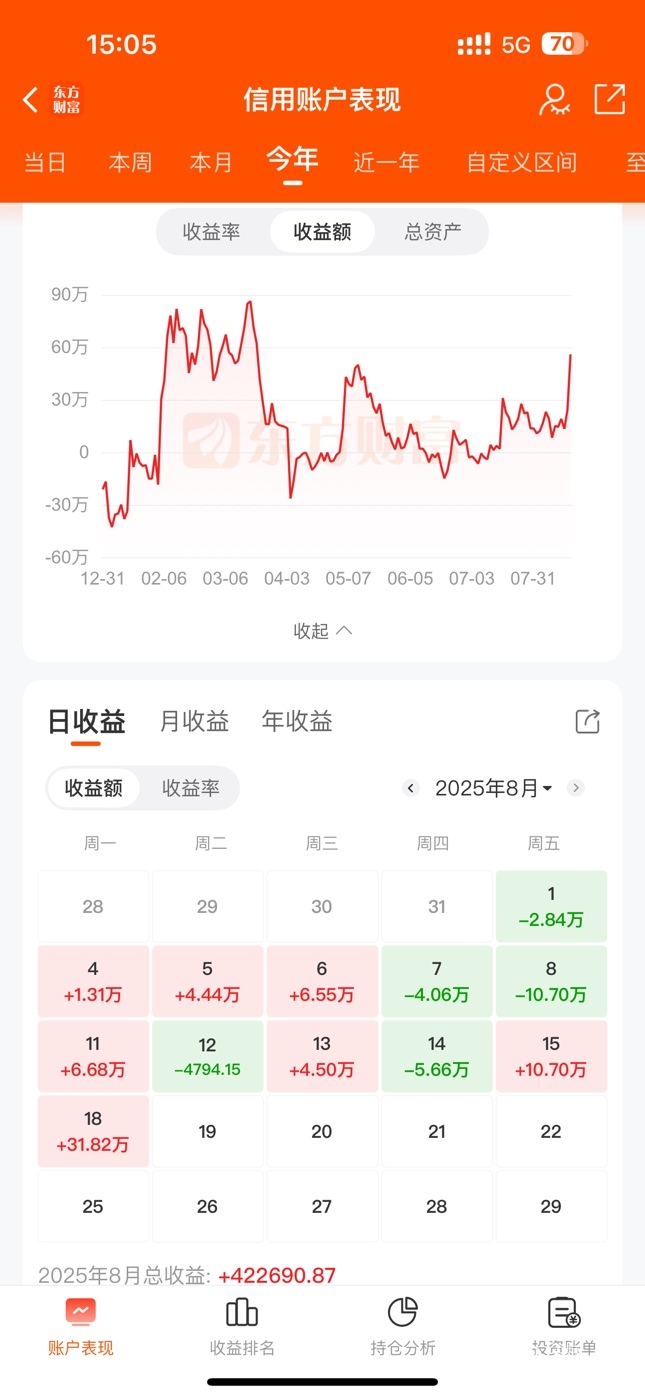Switch to the 本周 period tab

pos(130,162)
